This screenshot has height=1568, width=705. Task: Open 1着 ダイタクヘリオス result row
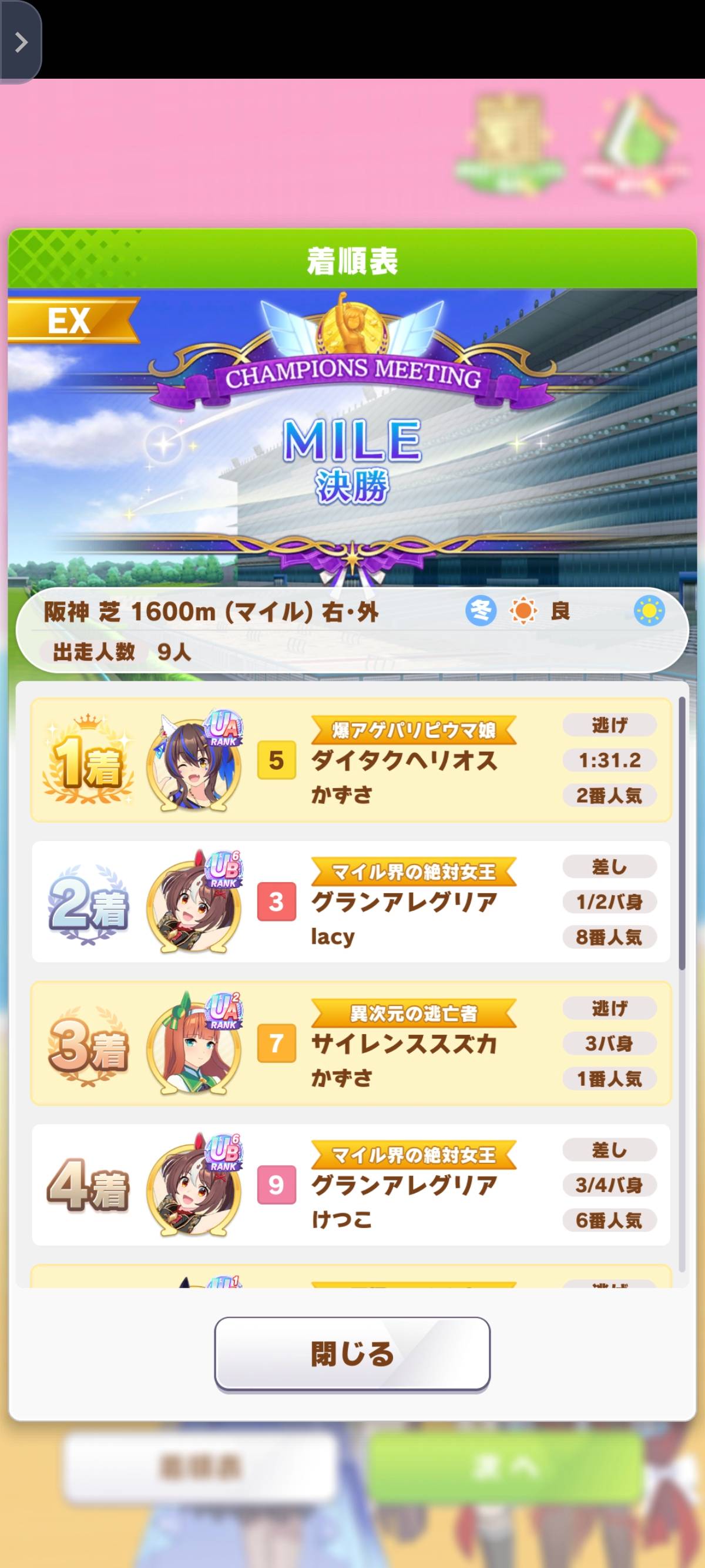pyautogui.click(x=351, y=761)
